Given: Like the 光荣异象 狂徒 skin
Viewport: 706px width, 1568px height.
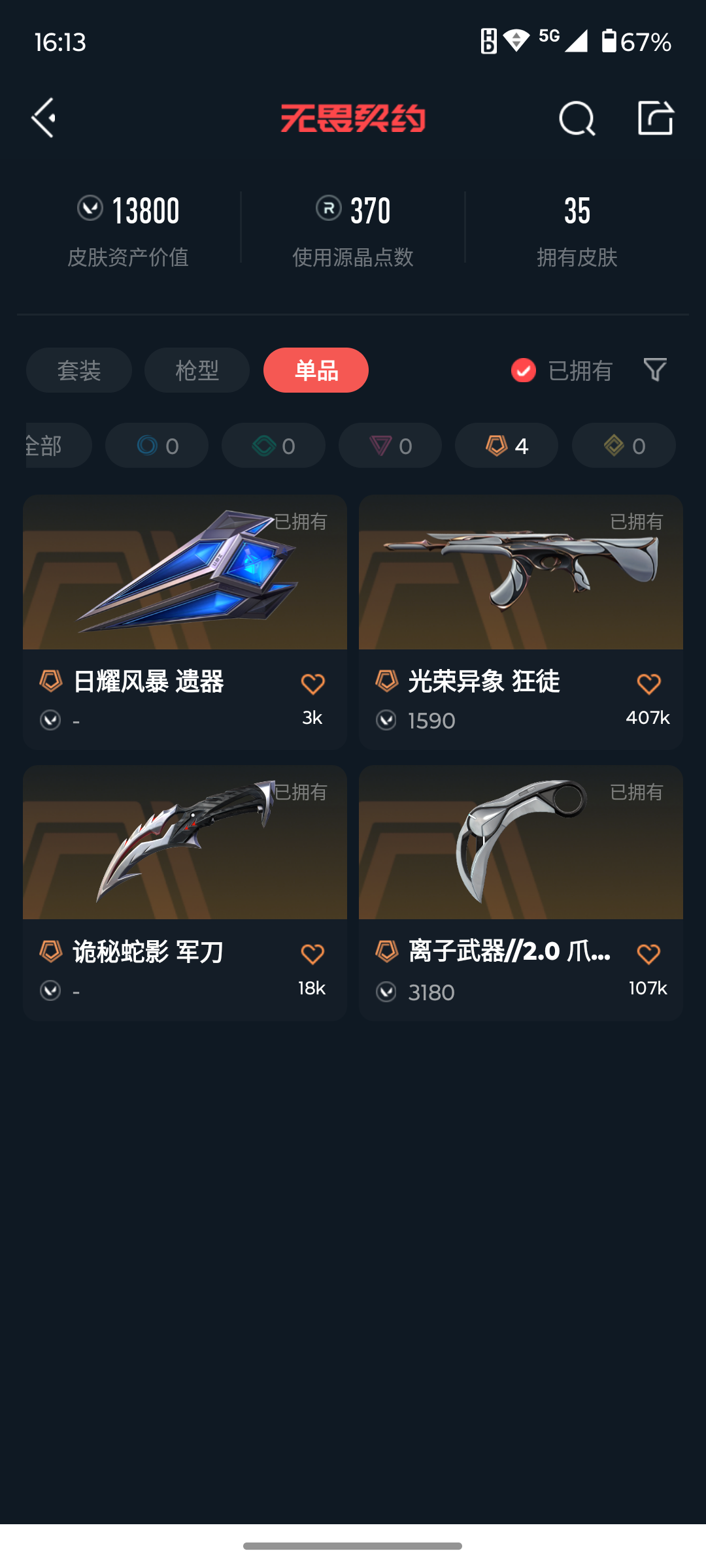Looking at the screenshot, I should (x=648, y=684).
